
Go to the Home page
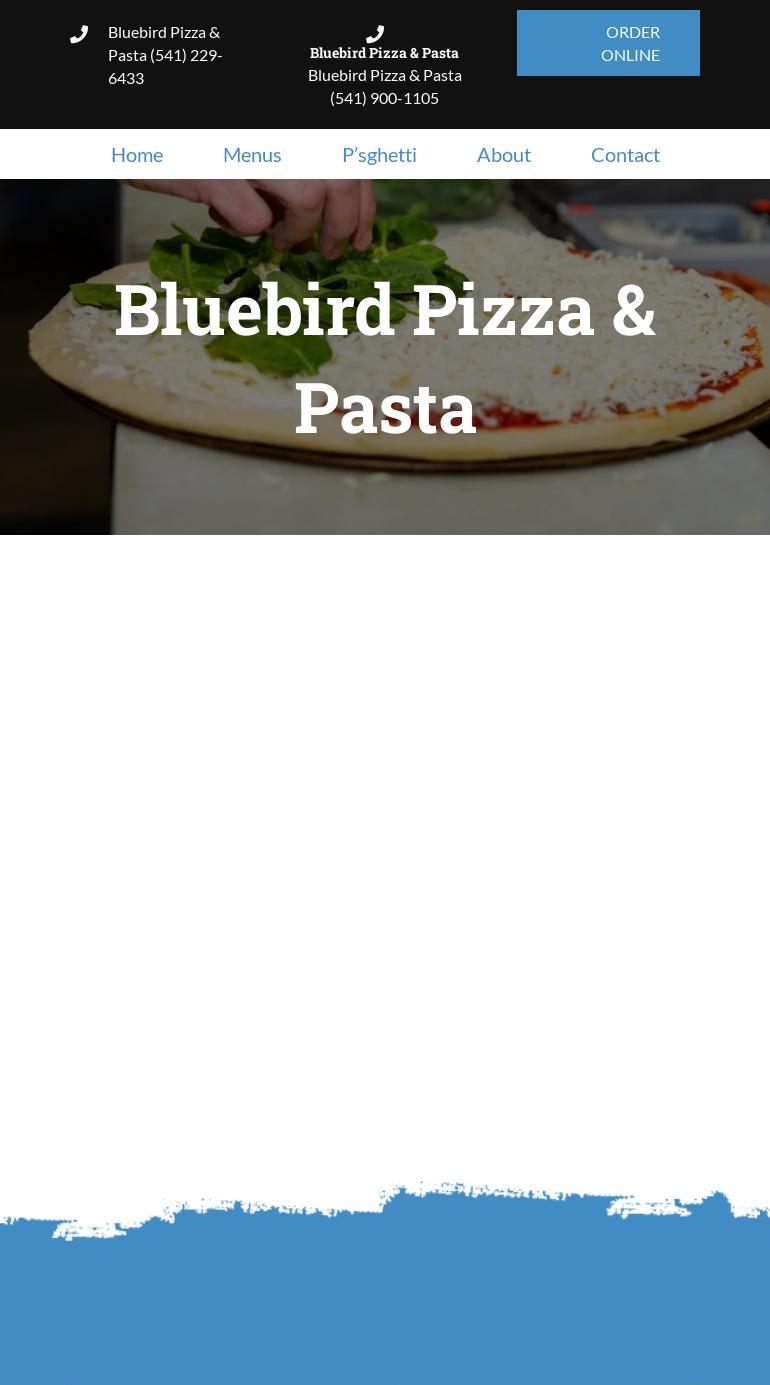point(137,155)
